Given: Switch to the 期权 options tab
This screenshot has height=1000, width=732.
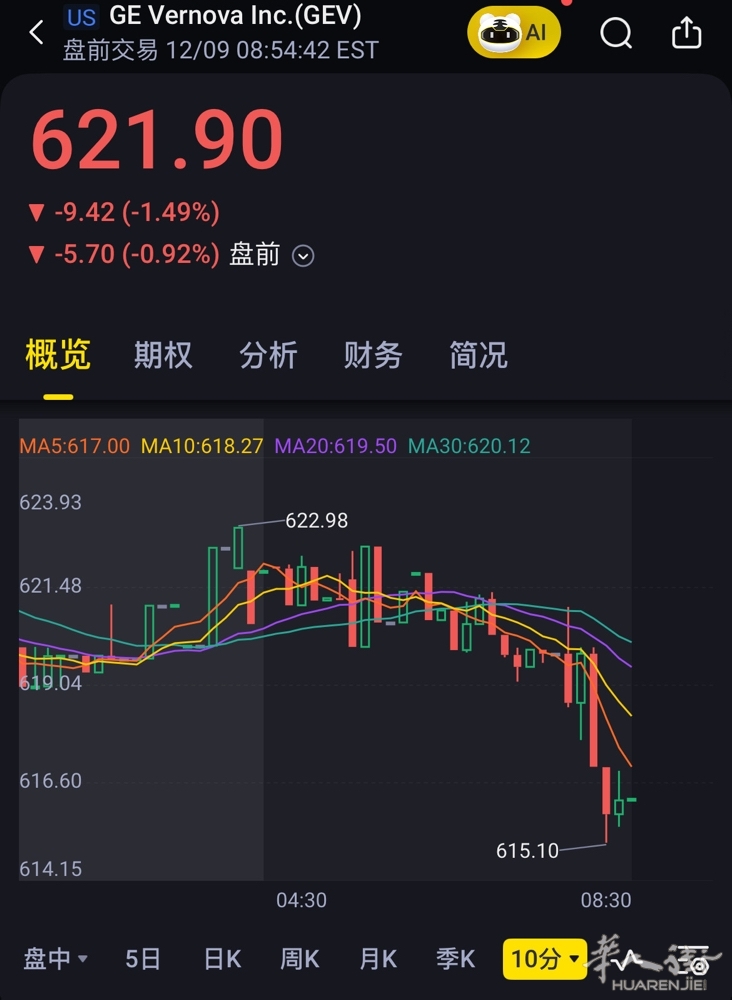Looking at the screenshot, I should [163, 355].
